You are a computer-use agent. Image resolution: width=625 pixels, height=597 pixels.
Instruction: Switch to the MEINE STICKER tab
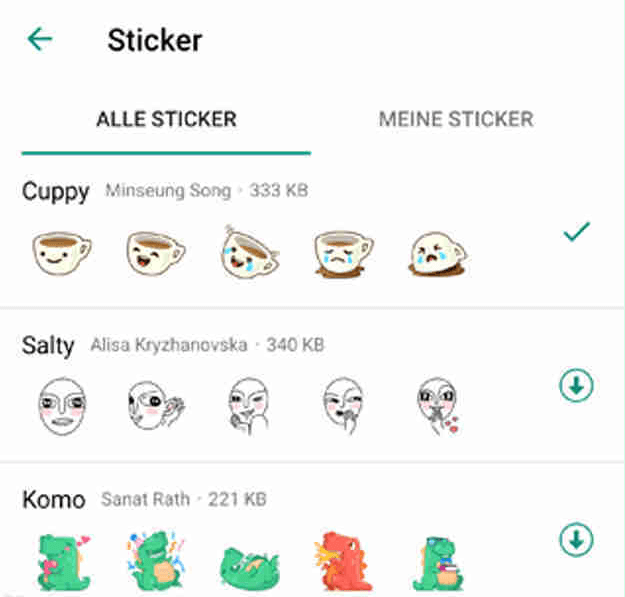click(455, 119)
